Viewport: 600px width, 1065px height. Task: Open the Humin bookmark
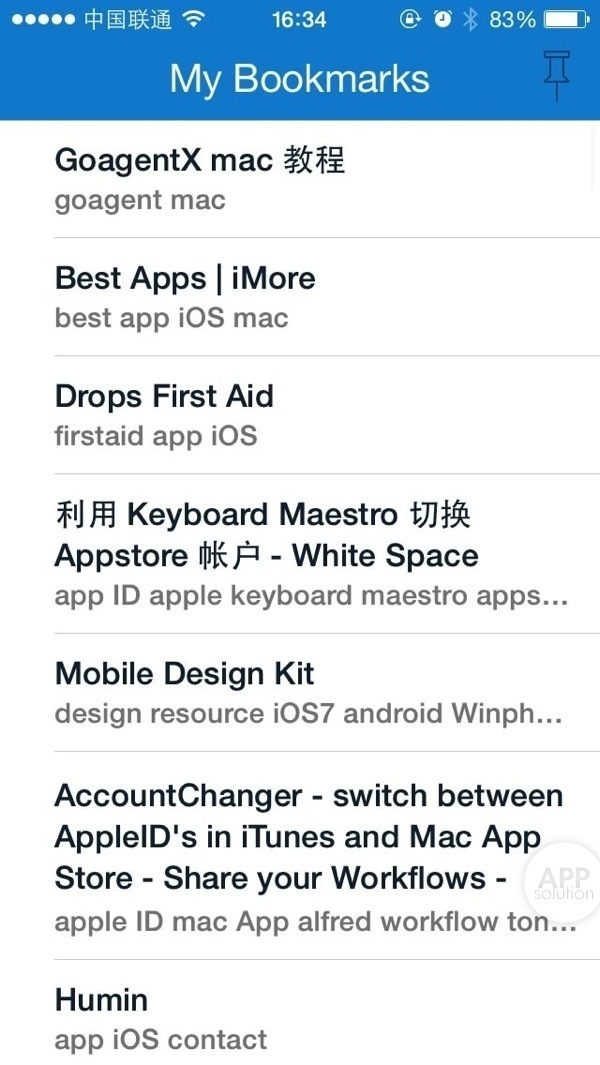pos(300,1018)
